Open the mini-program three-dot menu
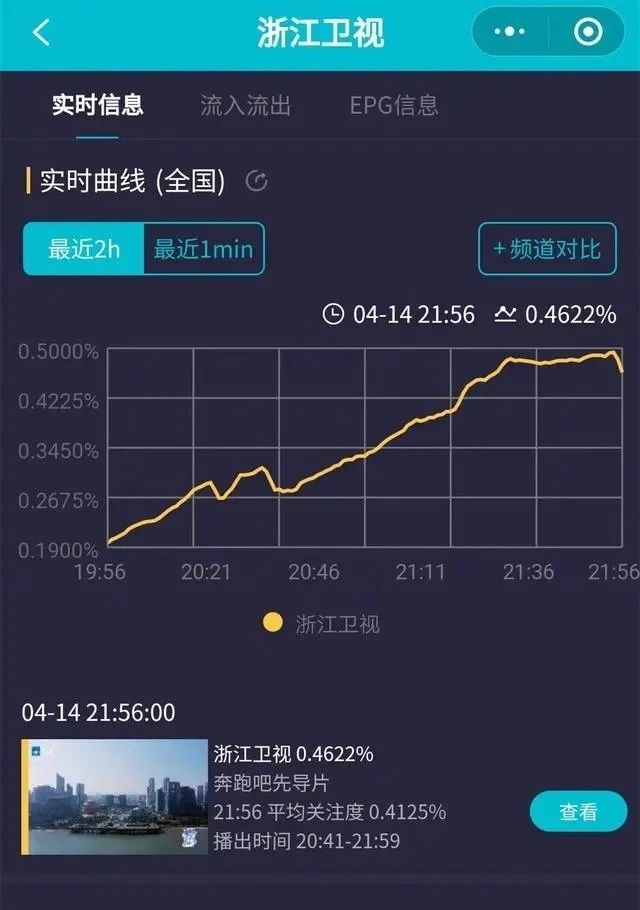This screenshot has height=910, width=640. (x=511, y=33)
